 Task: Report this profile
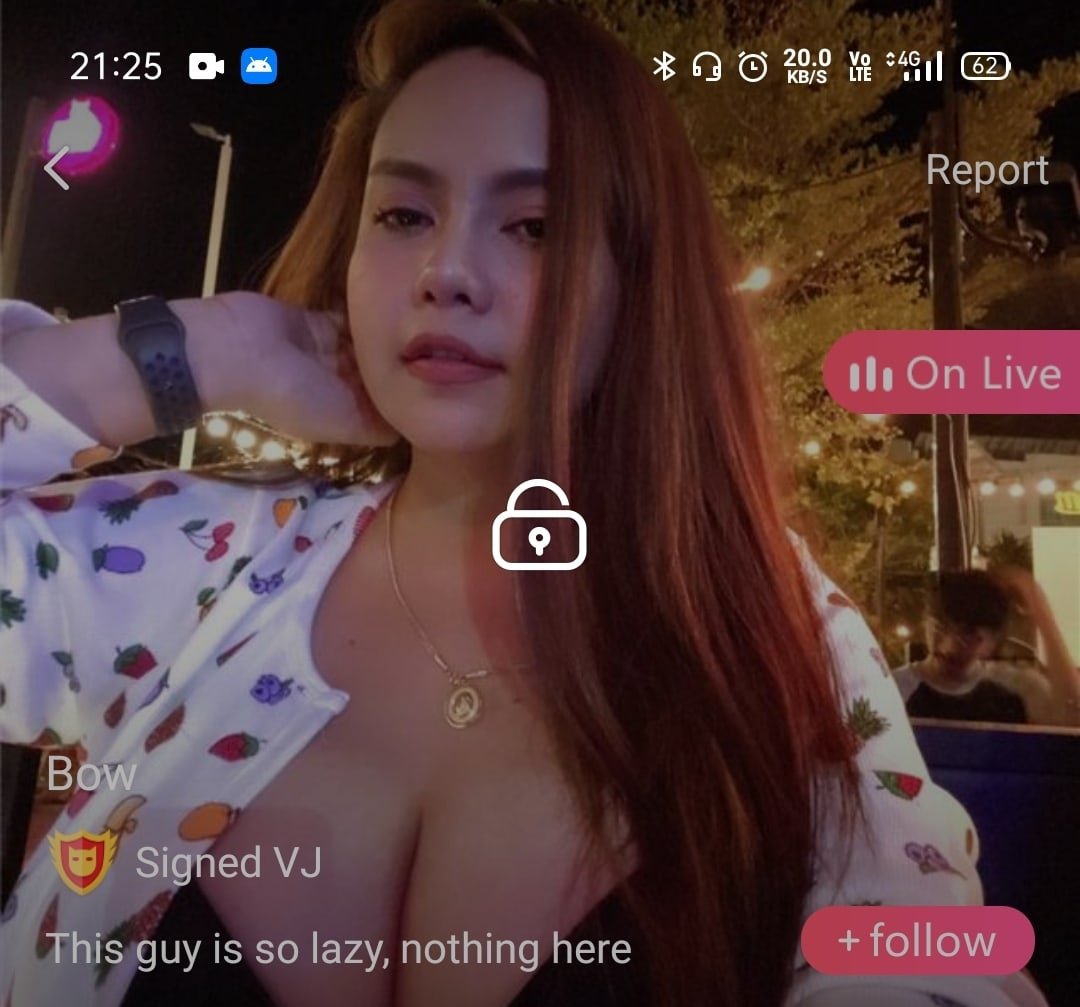[986, 170]
